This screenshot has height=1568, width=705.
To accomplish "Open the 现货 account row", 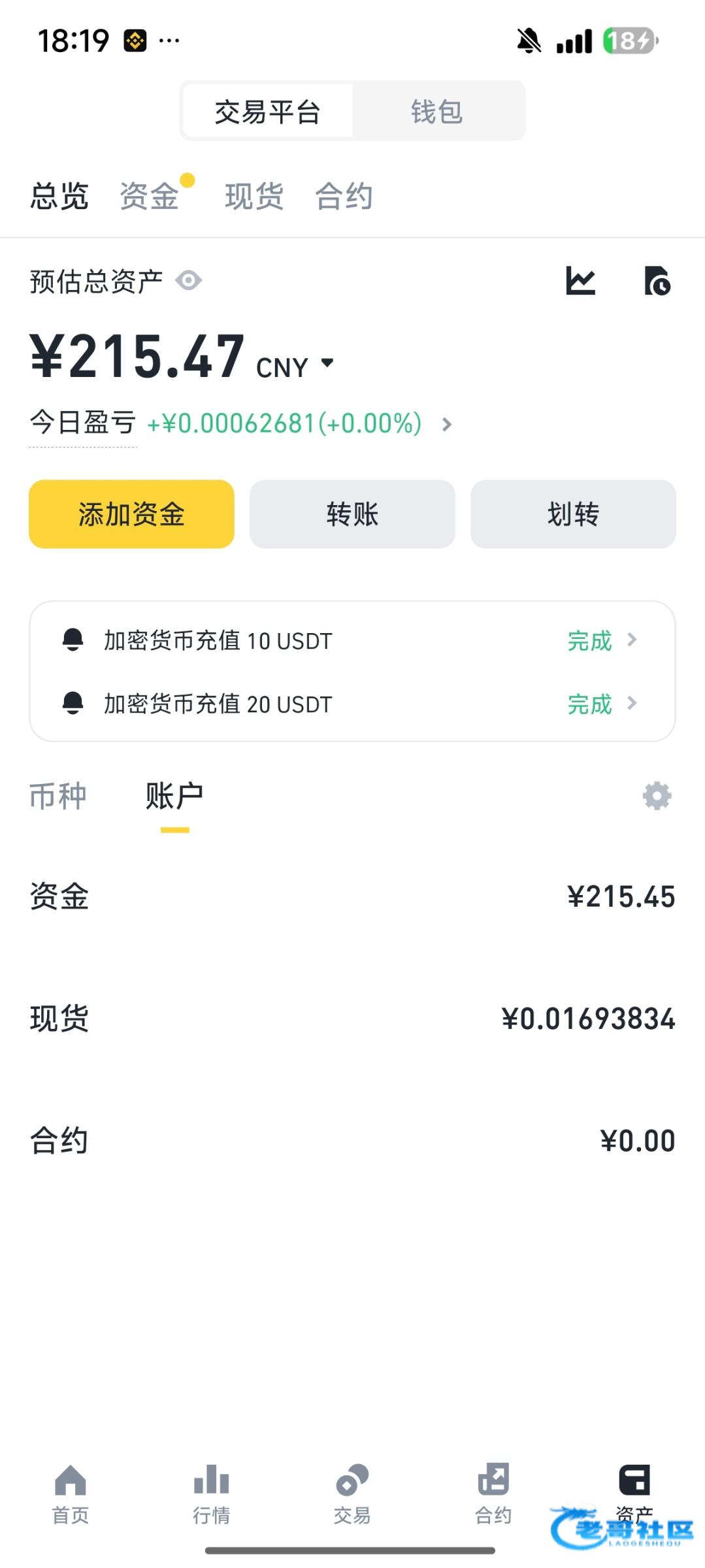I will pos(352,1019).
